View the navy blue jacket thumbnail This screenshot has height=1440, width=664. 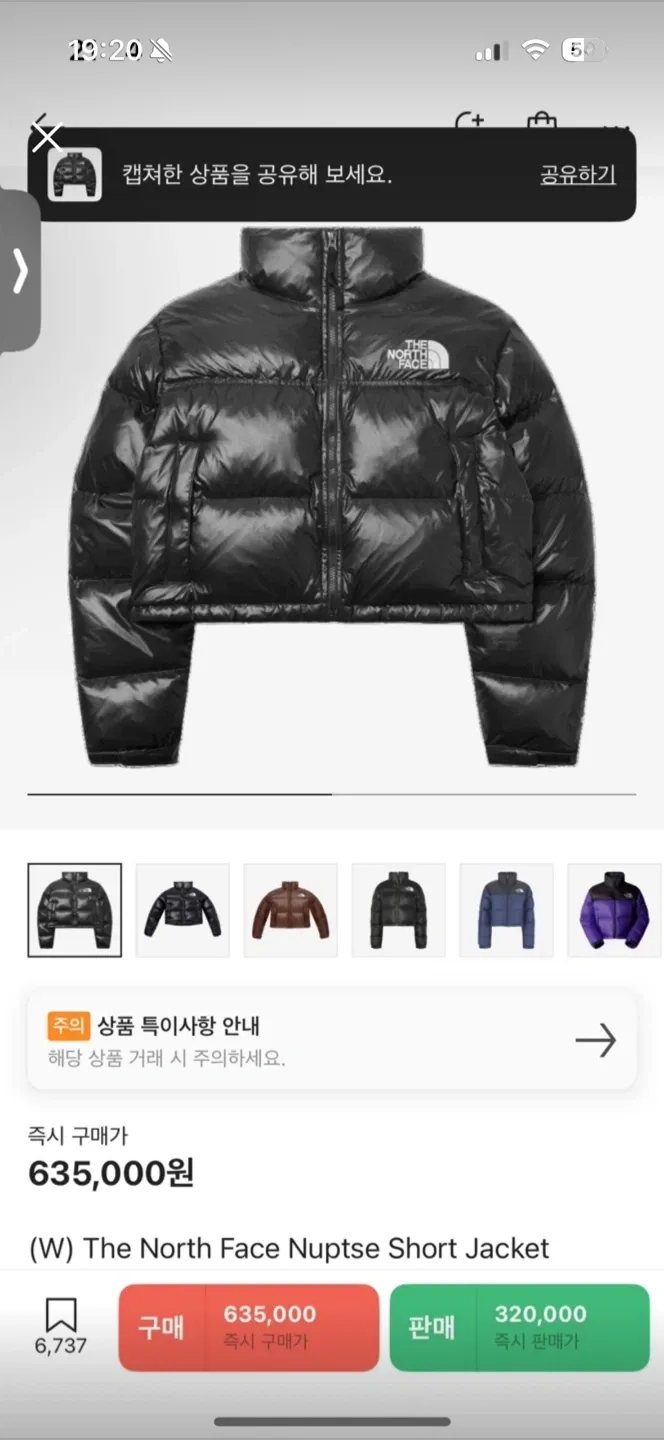pos(506,910)
